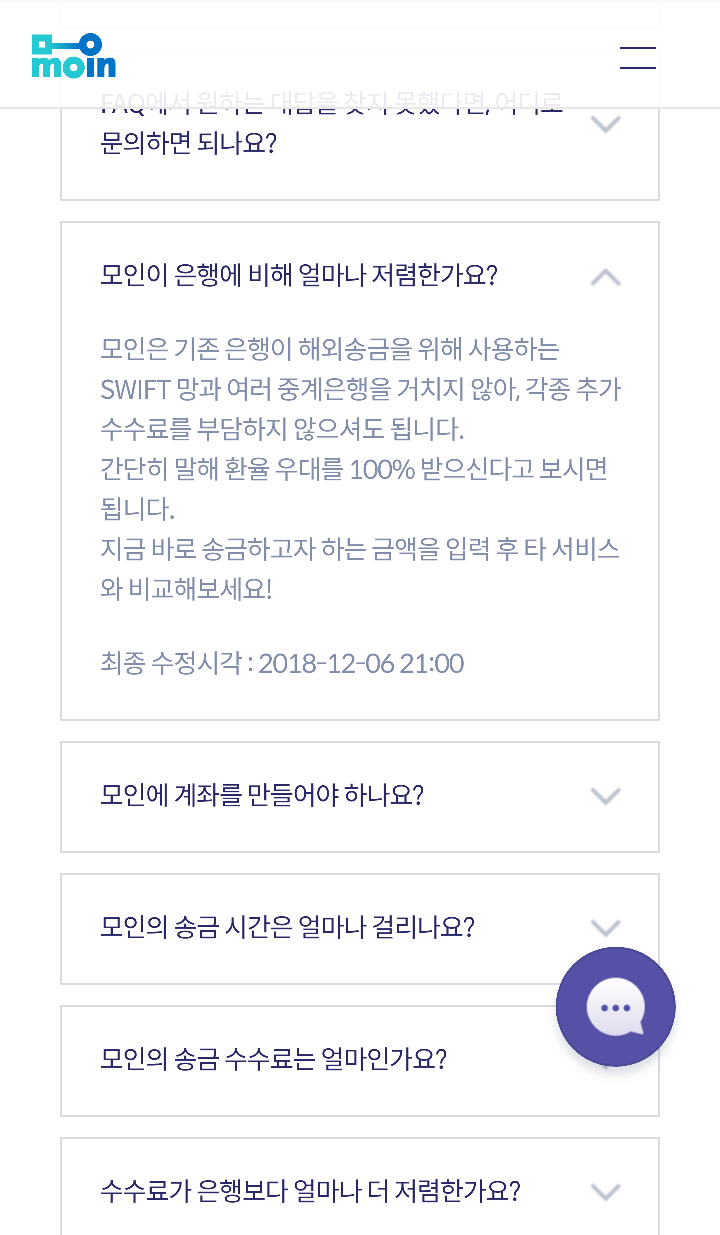Expand 모인의 송금 수수료는 얼마인가요?
720x1235 pixels.
[360, 1061]
